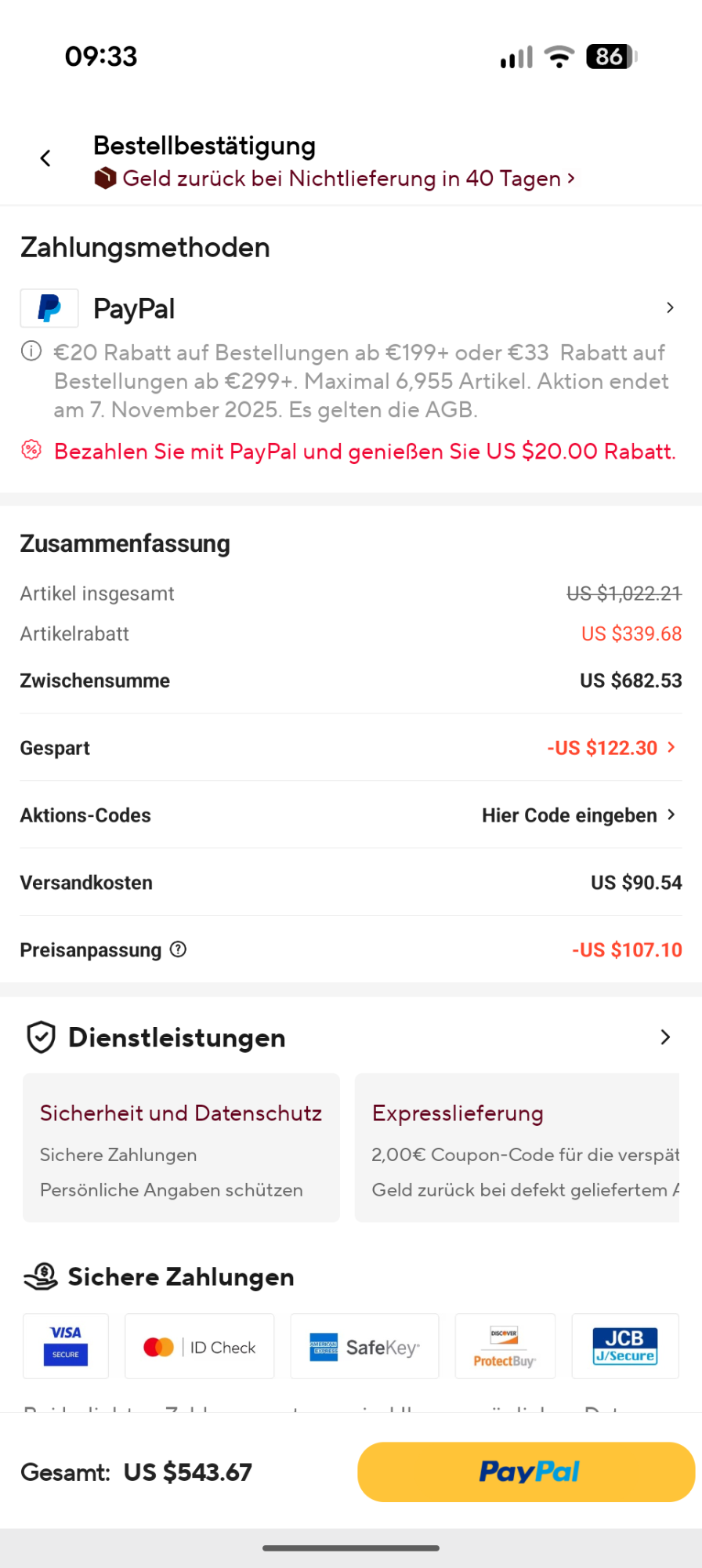
Task: Pay with the yellow PayPal button
Action: [x=526, y=1472]
